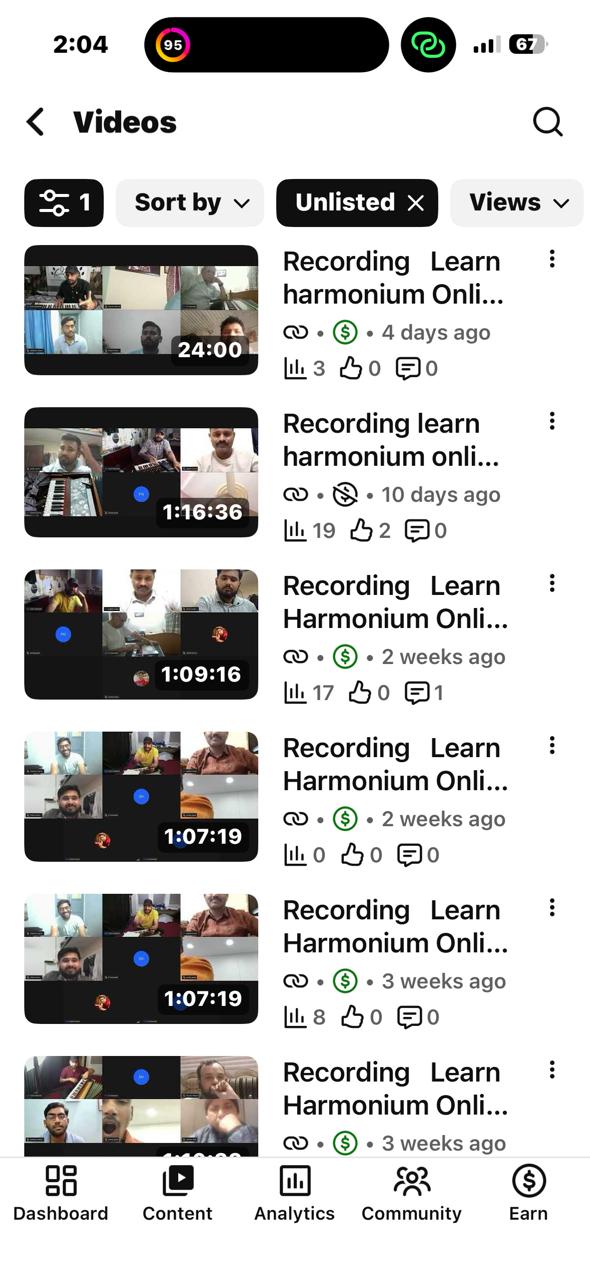This screenshot has width=590, height=1280.
Task: Open the filter settings button
Action: pos(64,203)
